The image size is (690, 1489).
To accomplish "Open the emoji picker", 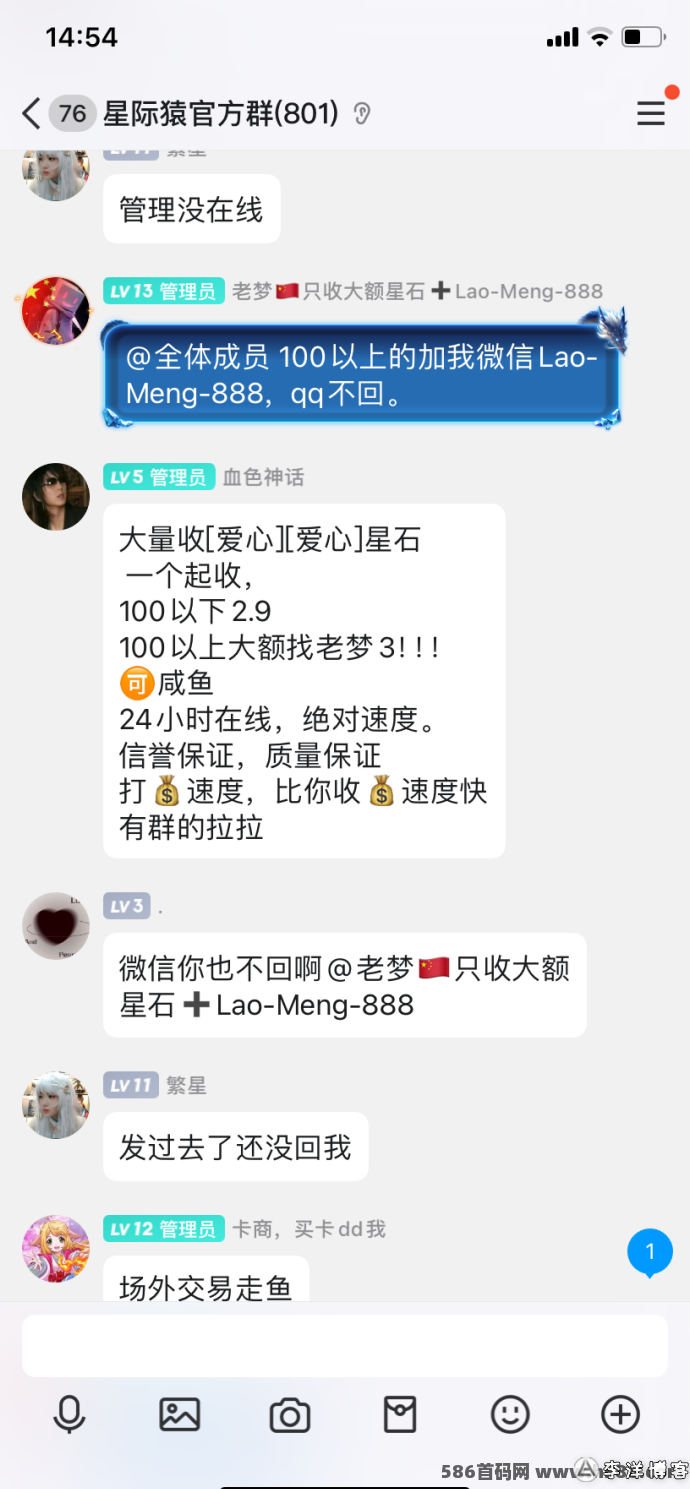I will 510,1414.
